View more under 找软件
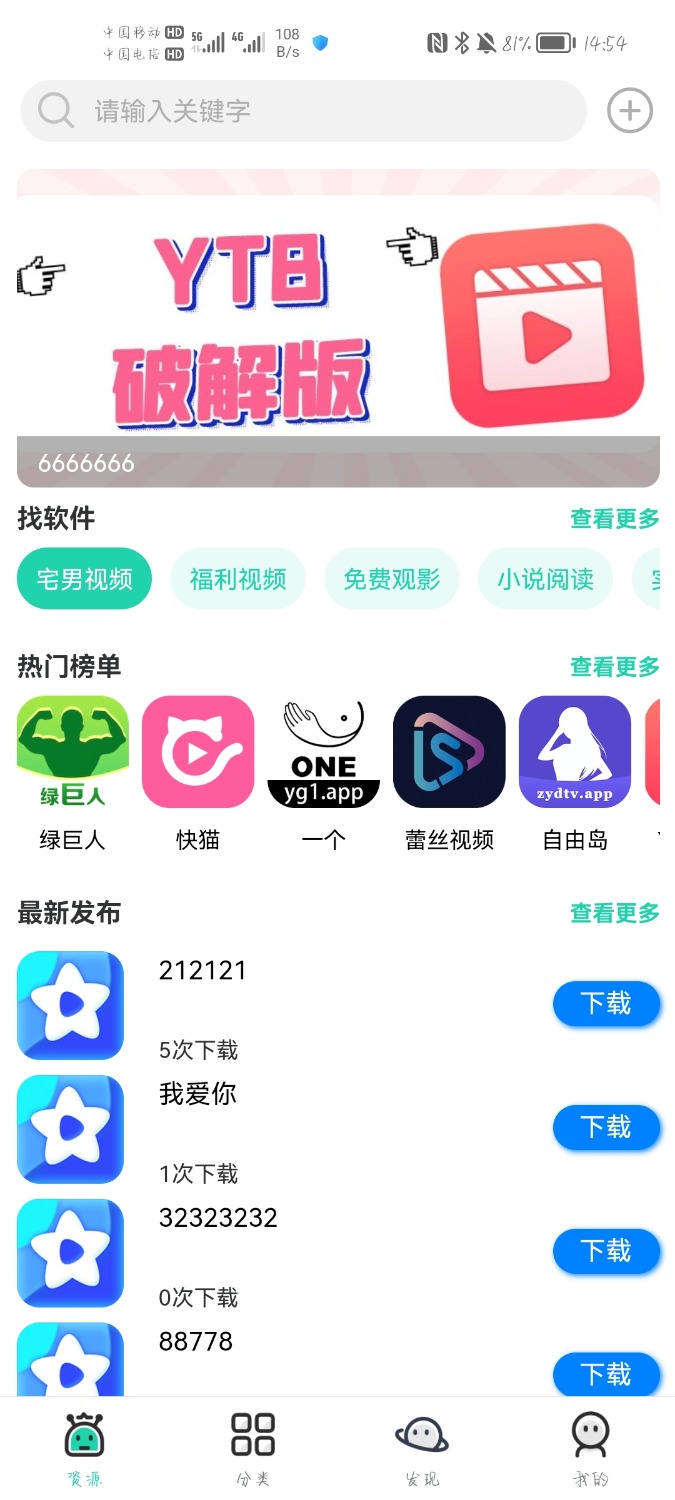 click(614, 519)
